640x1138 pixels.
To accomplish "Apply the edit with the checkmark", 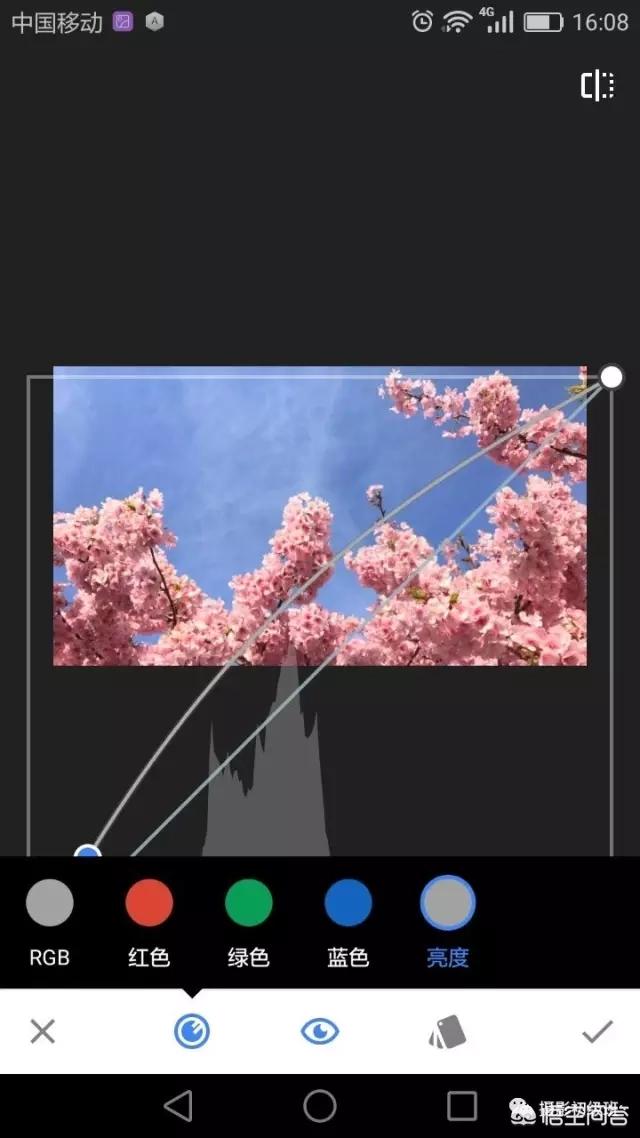I will [597, 1031].
